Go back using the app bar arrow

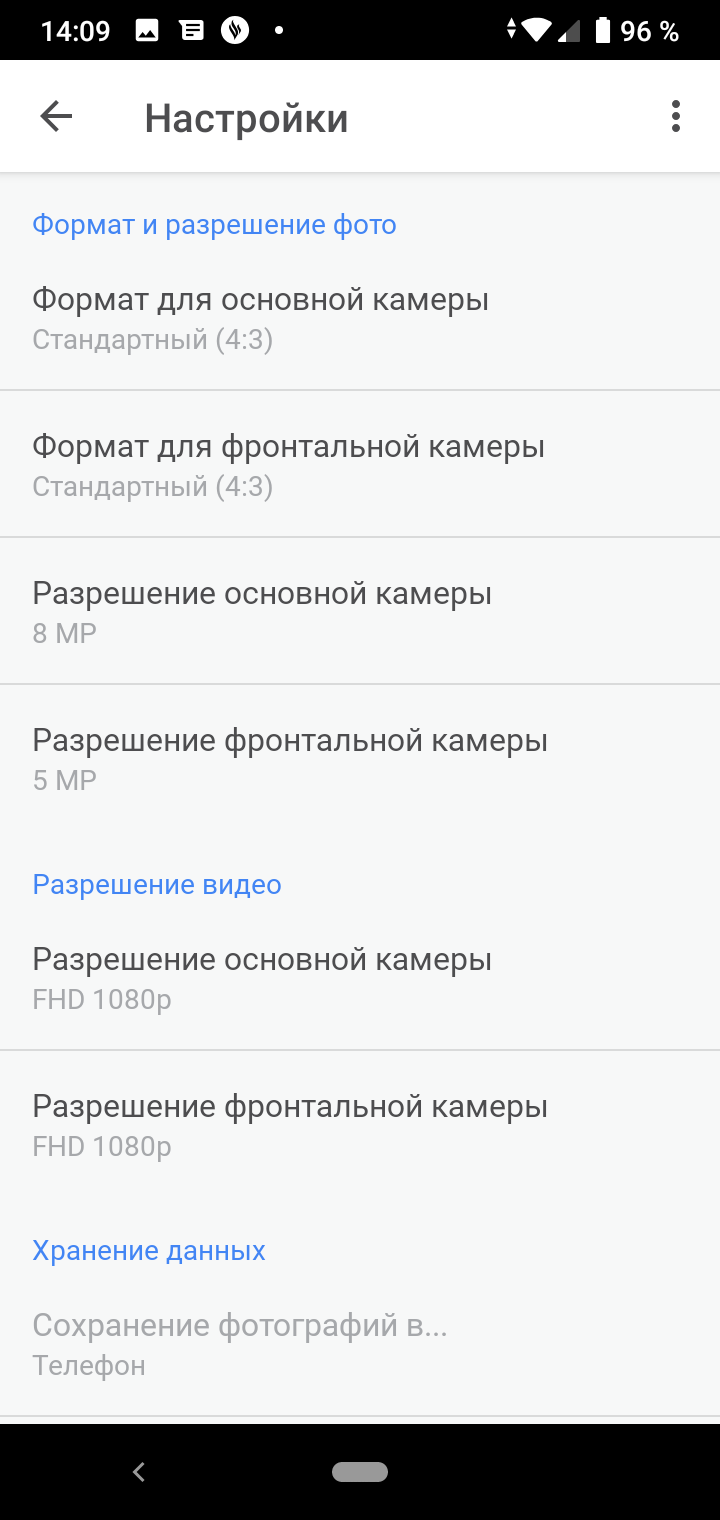(x=56, y=117)
